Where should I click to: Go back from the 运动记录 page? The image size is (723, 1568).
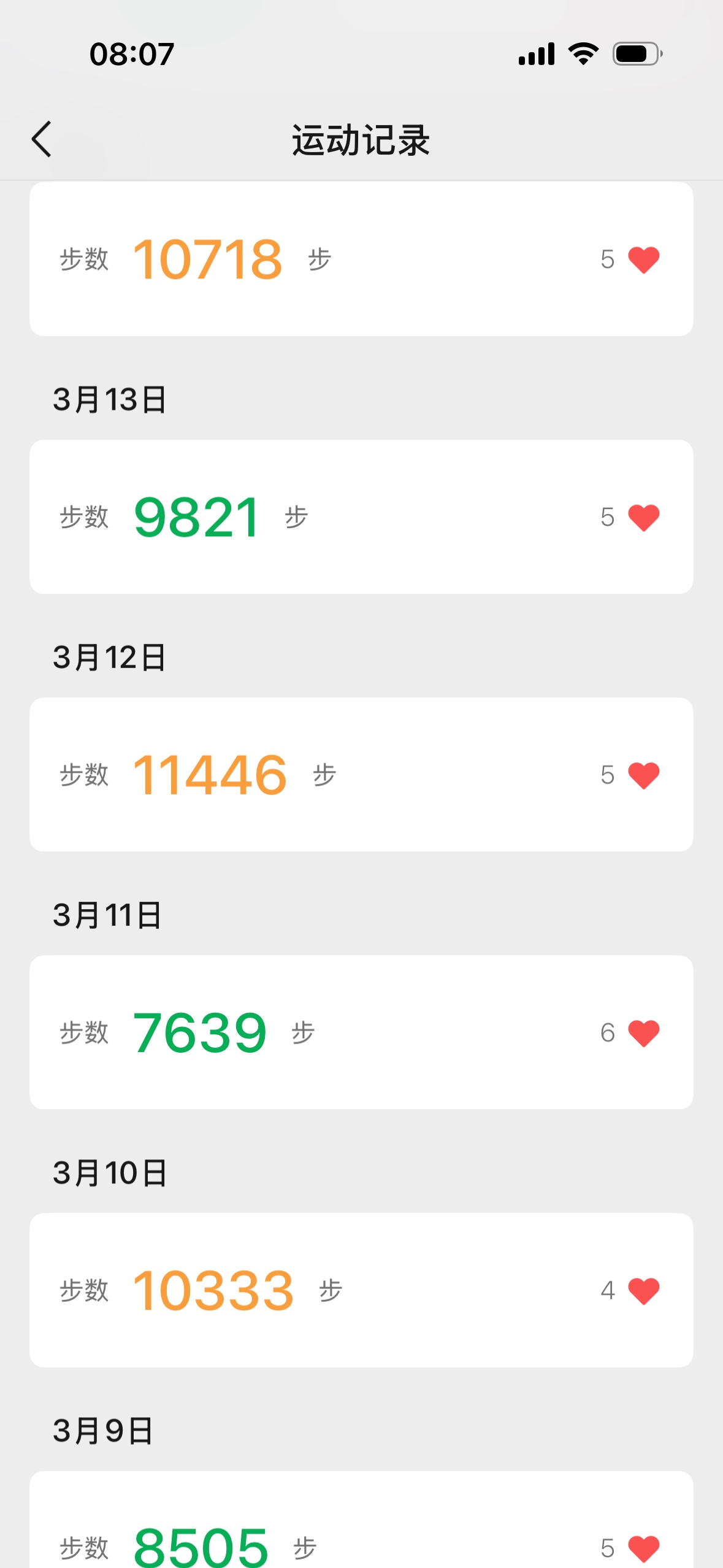42,139
